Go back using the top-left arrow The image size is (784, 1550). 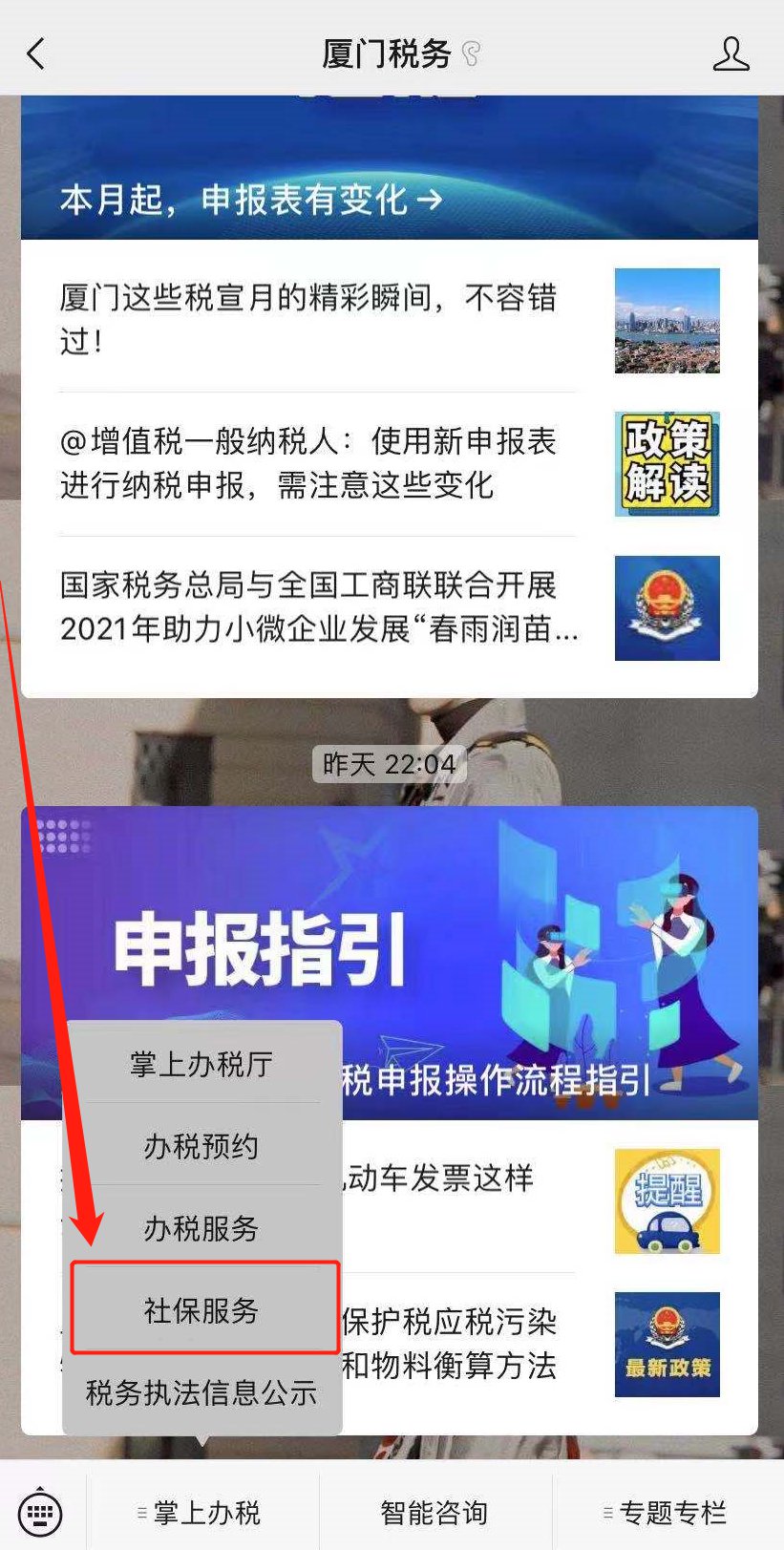pyautogui.click(x=36, y=53)
